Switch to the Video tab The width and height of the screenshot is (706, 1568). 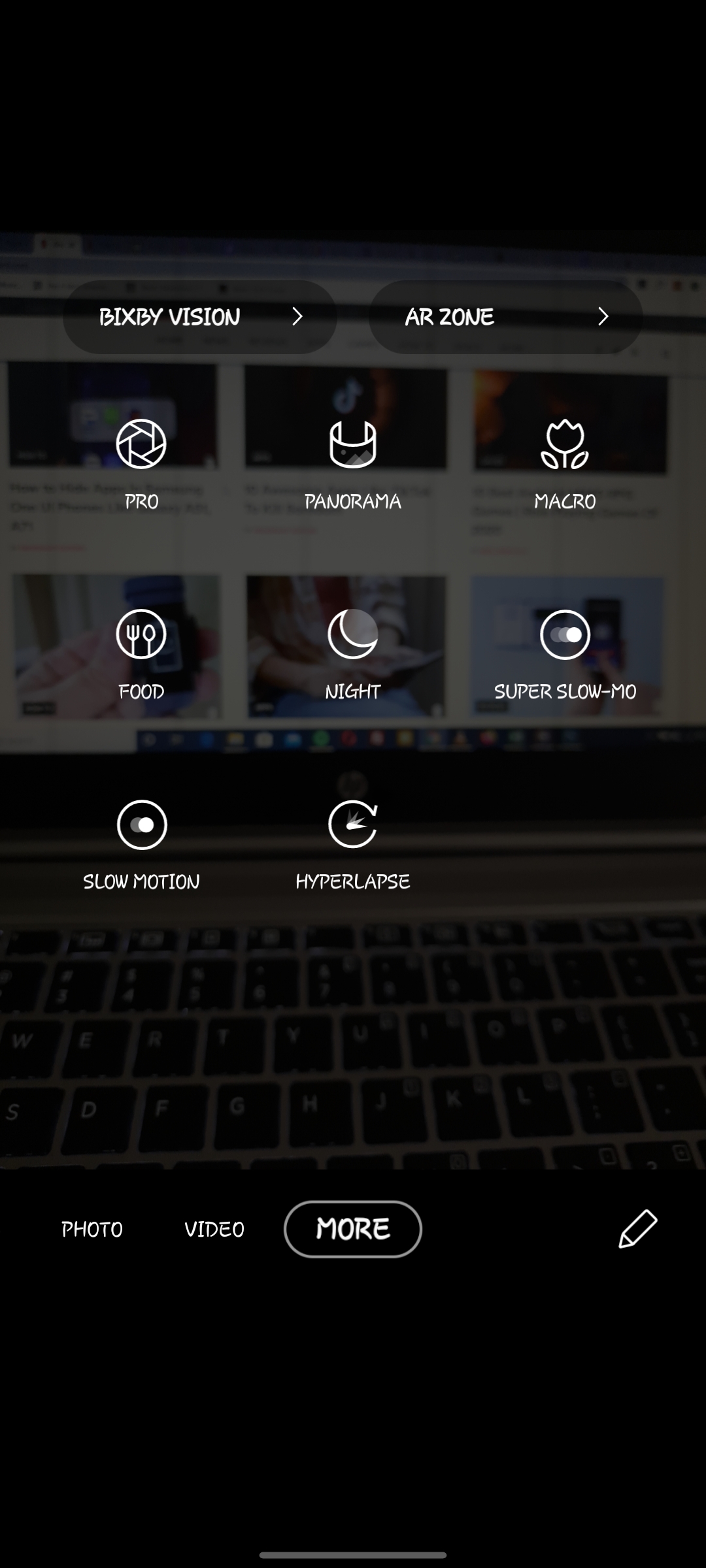[x=214, y=1230]
